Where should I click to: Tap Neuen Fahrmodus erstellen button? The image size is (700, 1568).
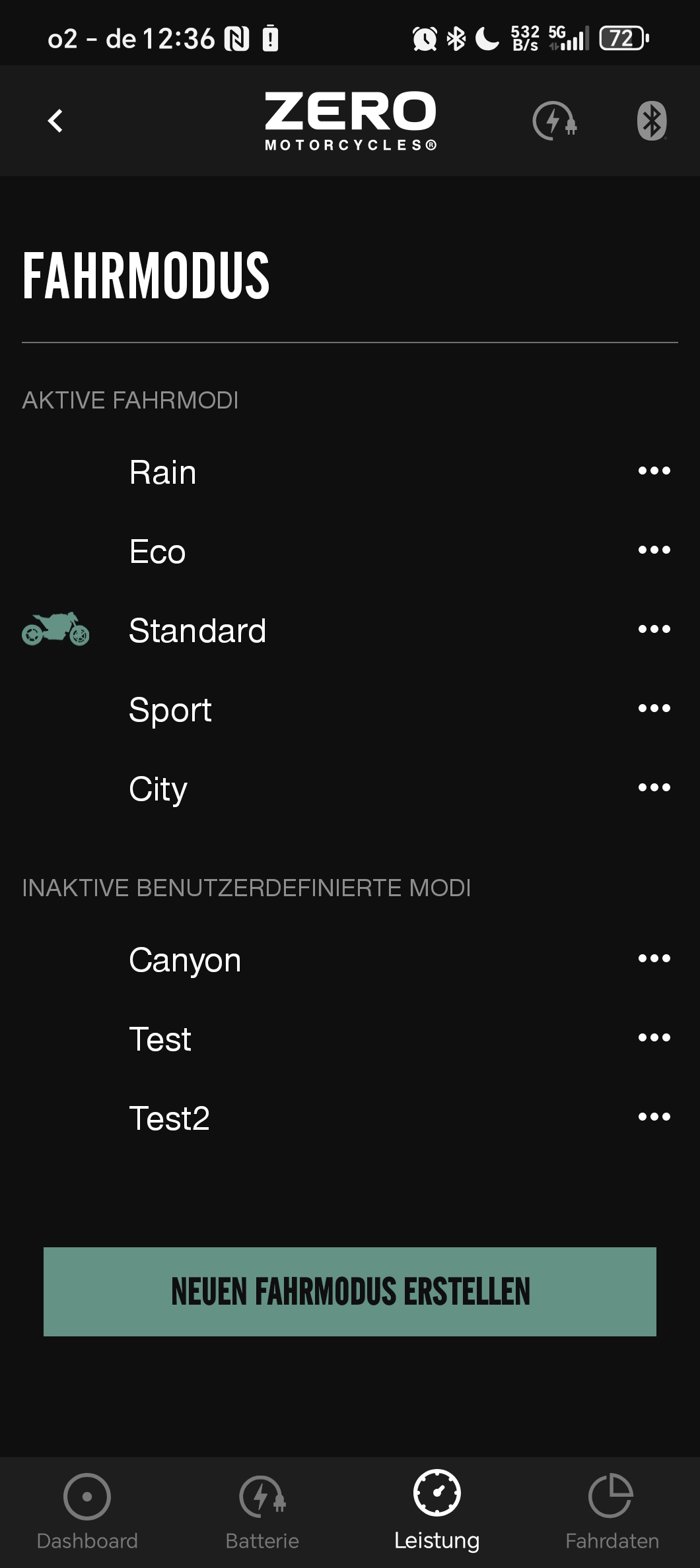(350, 1291)
